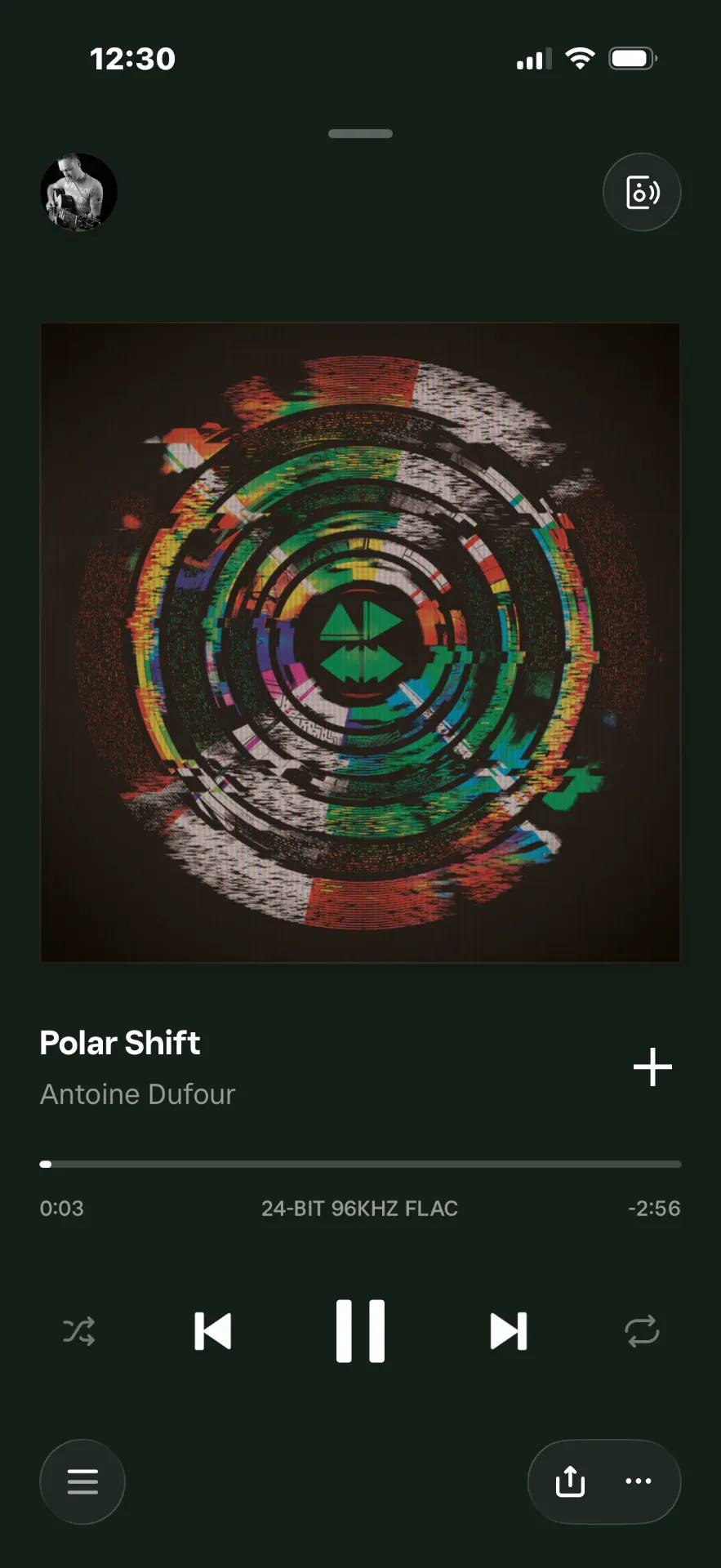Viewport: 721px width, 1568px height.
Task: Tap the Polar Shift album artwork
Action: click(360, 642)
